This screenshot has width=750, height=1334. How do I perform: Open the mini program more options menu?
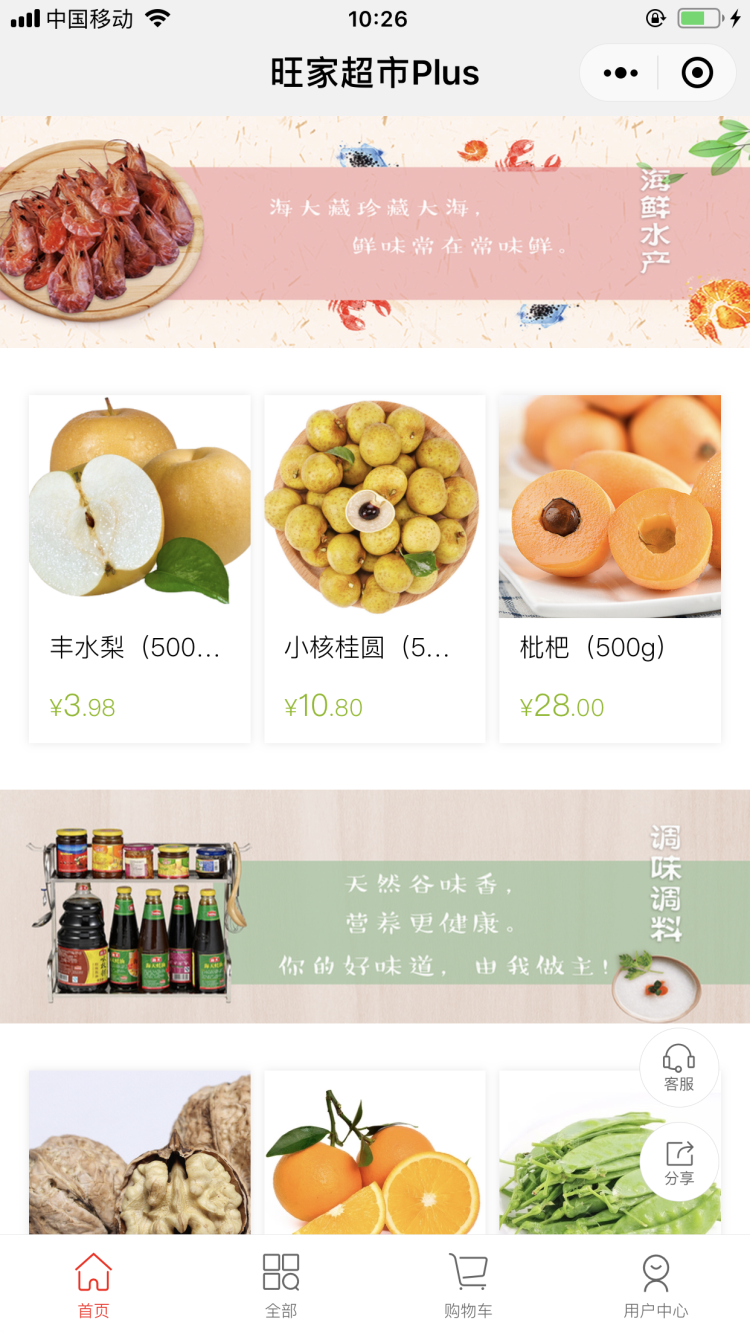620,73
